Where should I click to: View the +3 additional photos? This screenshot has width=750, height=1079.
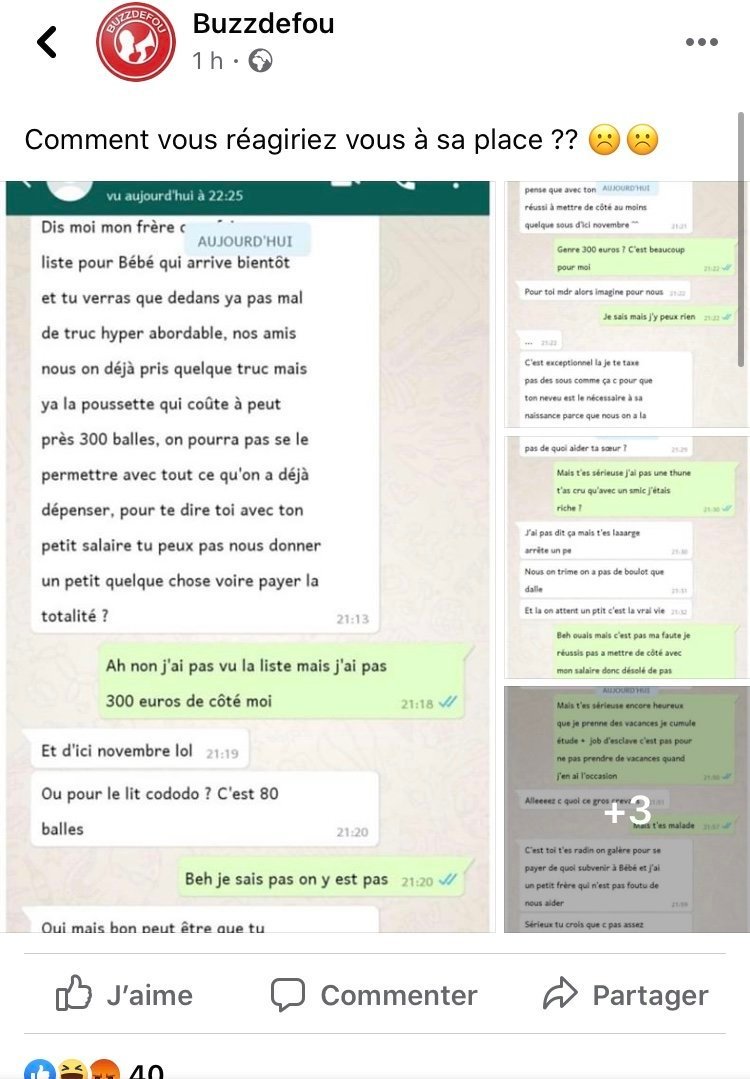(x=626, y=808)
